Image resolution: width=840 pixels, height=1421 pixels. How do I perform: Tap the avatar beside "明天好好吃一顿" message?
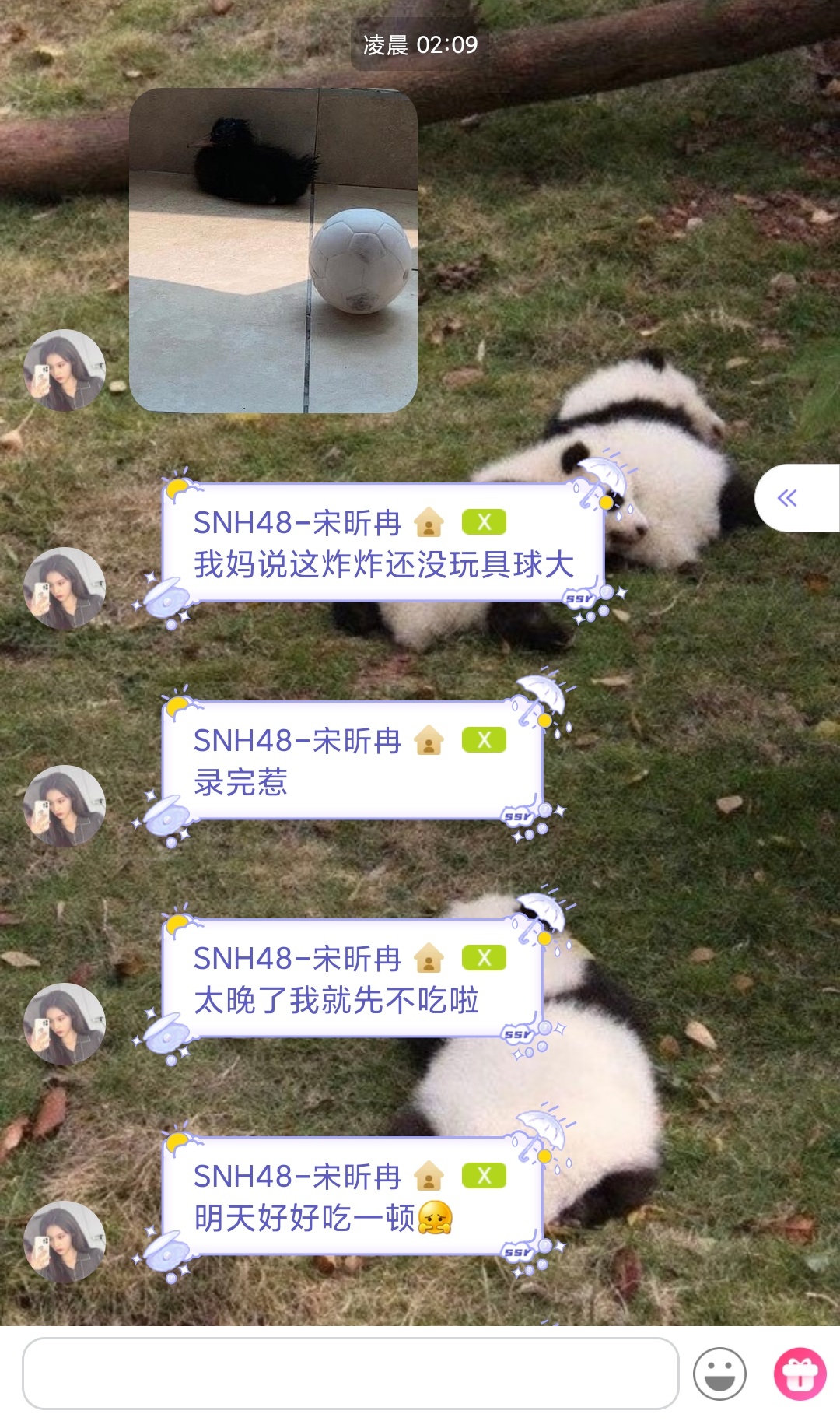[x=65, y=1241]
